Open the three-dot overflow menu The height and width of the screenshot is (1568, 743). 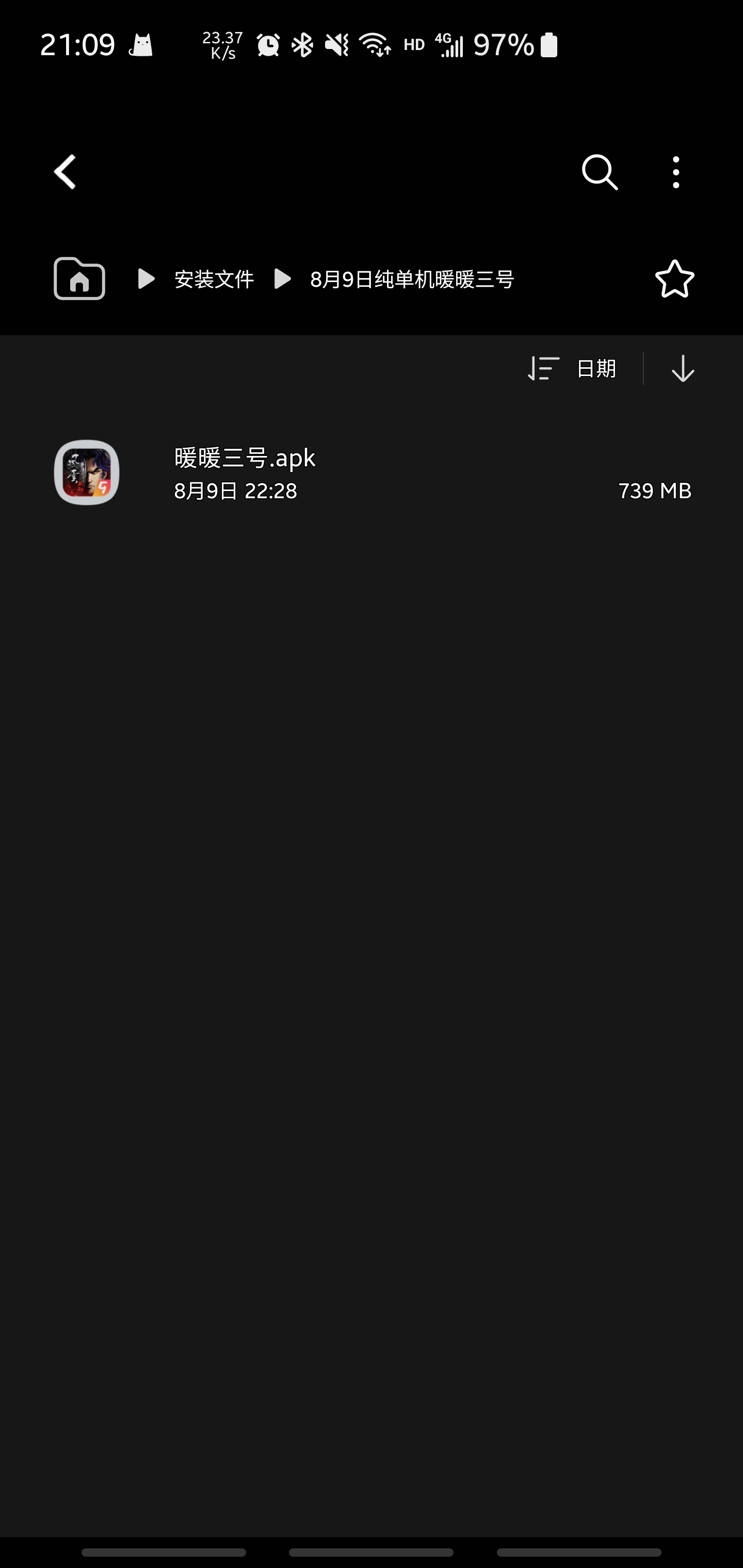point(675,172)
